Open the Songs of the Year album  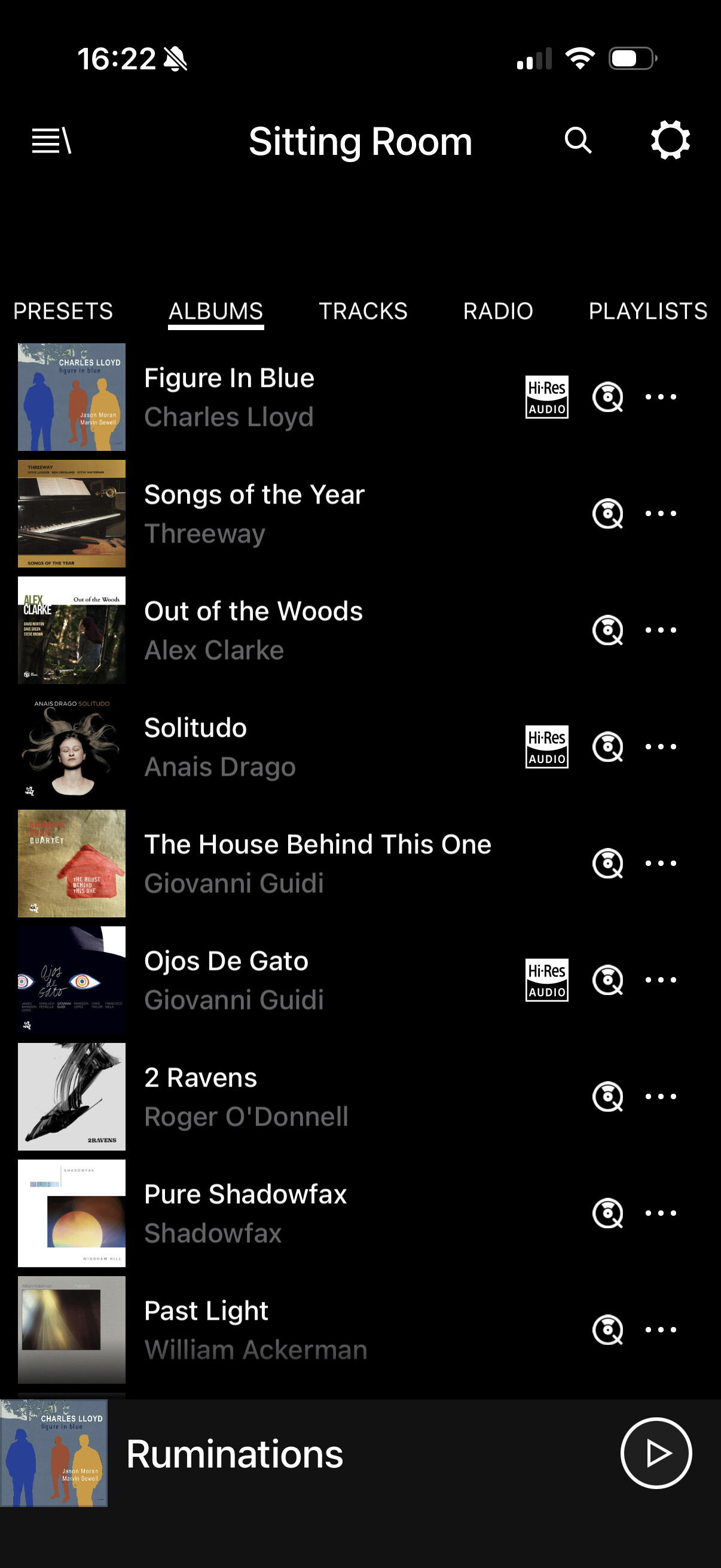[x=253, y=513]
